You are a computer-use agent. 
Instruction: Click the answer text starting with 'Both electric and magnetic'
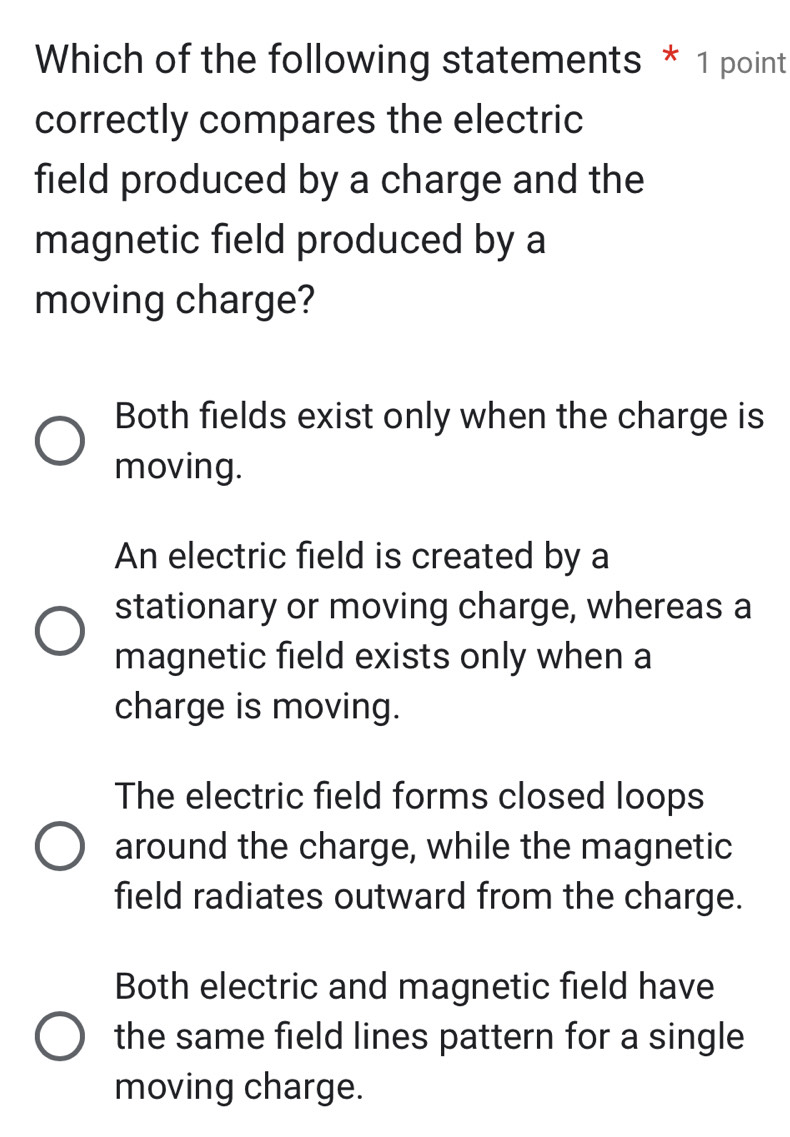[x=430, y=1037]
